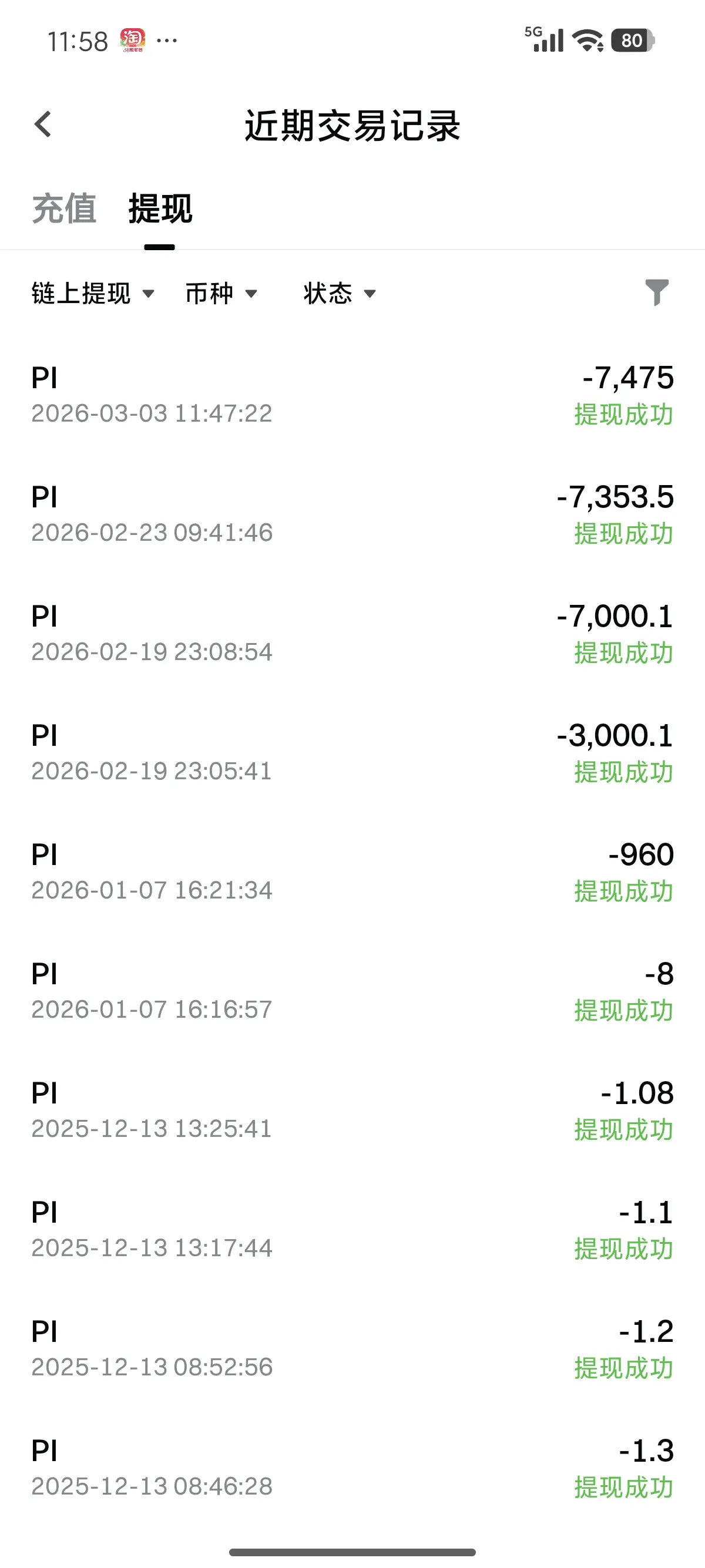
Task: View the -8 PI withdrawal details
Action: tap(352, 991)
